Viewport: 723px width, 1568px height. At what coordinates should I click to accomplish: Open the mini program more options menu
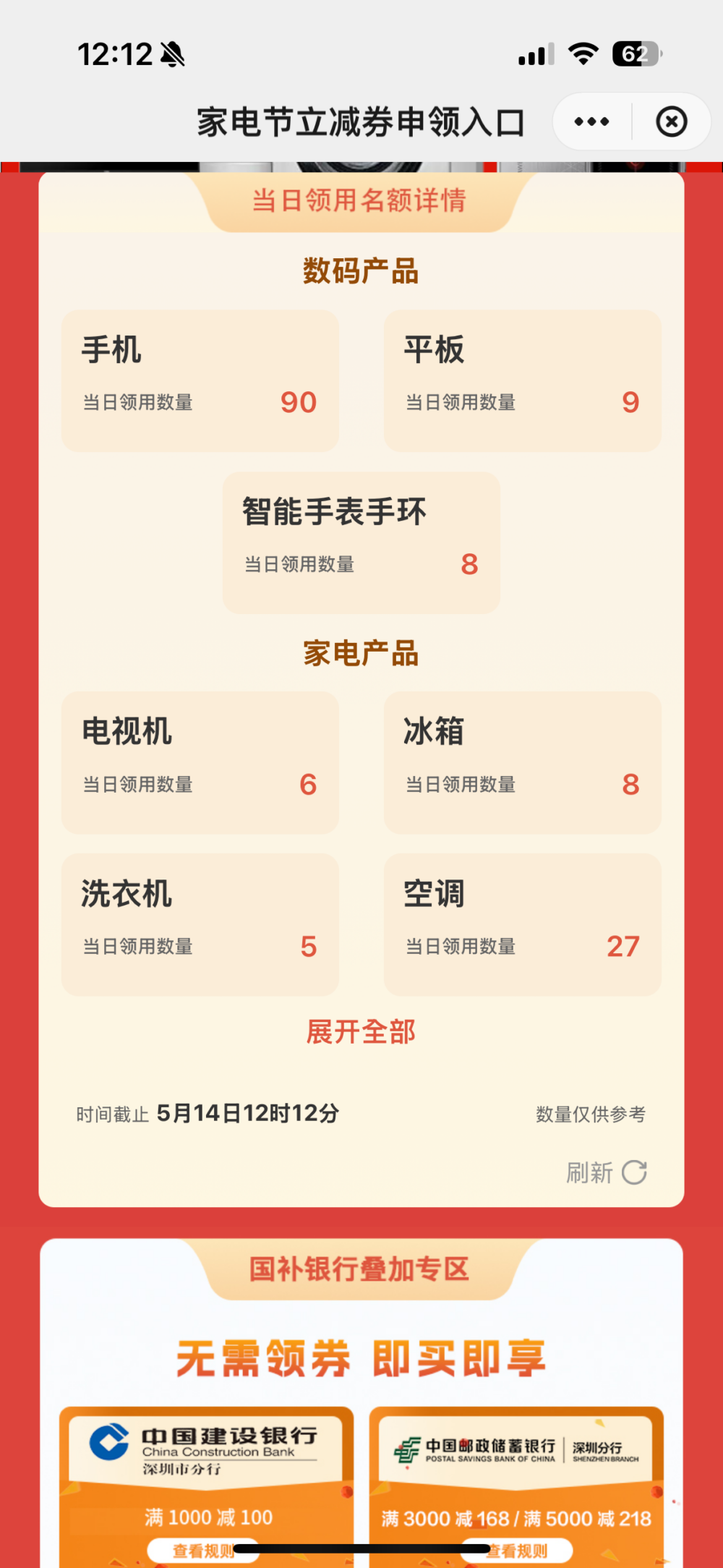click(591, 122)
